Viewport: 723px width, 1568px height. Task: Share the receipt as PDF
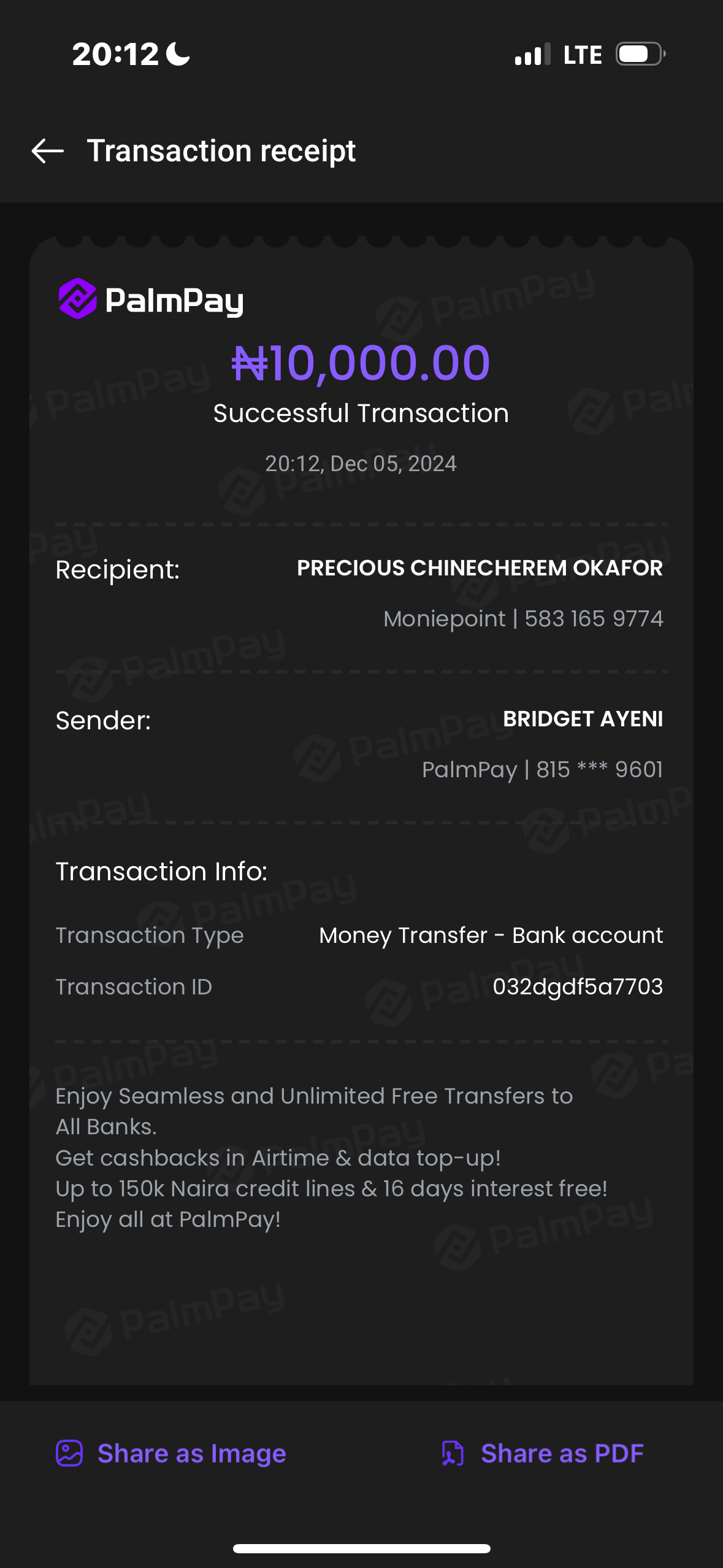click(543, 1453)
